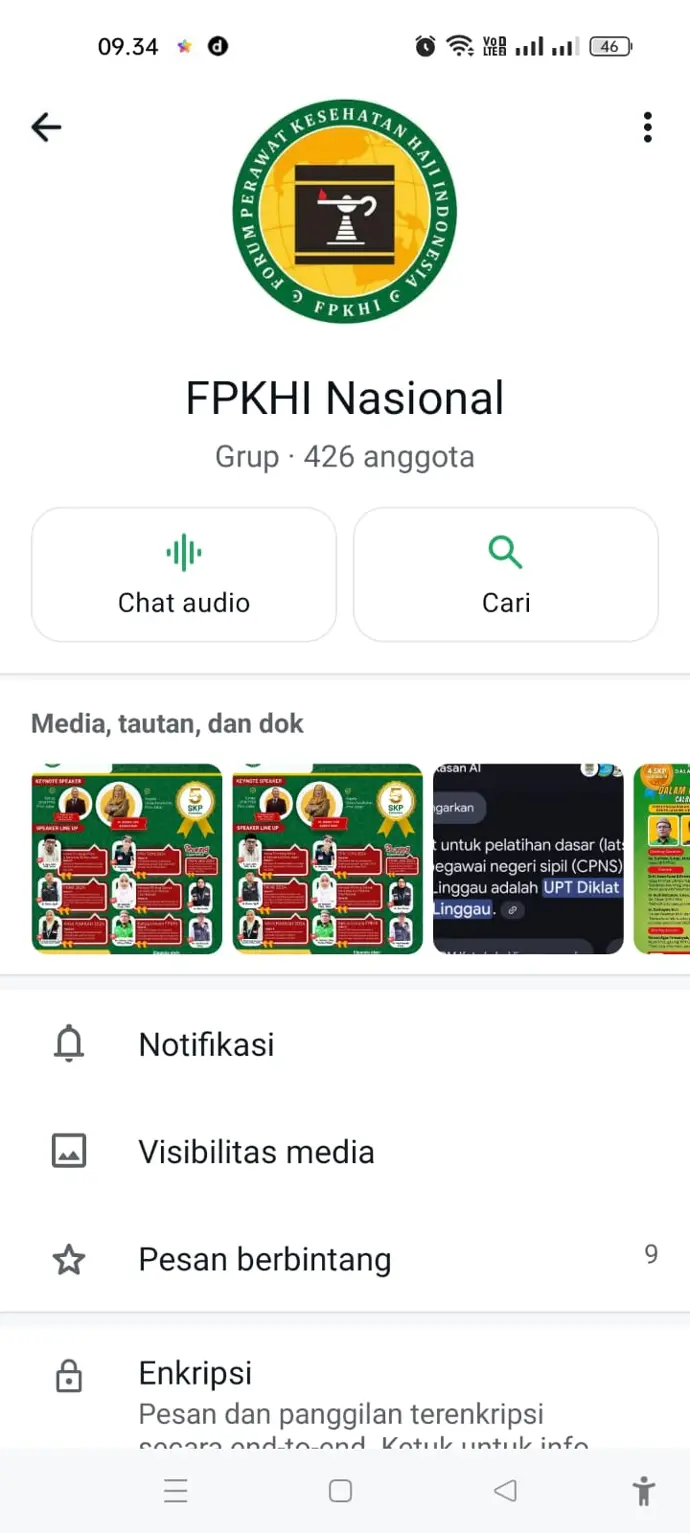Image resolution: width=690 pixels, height=1533 pixels.
Task: Tap the Cari search button
Action: click(506, 574)
